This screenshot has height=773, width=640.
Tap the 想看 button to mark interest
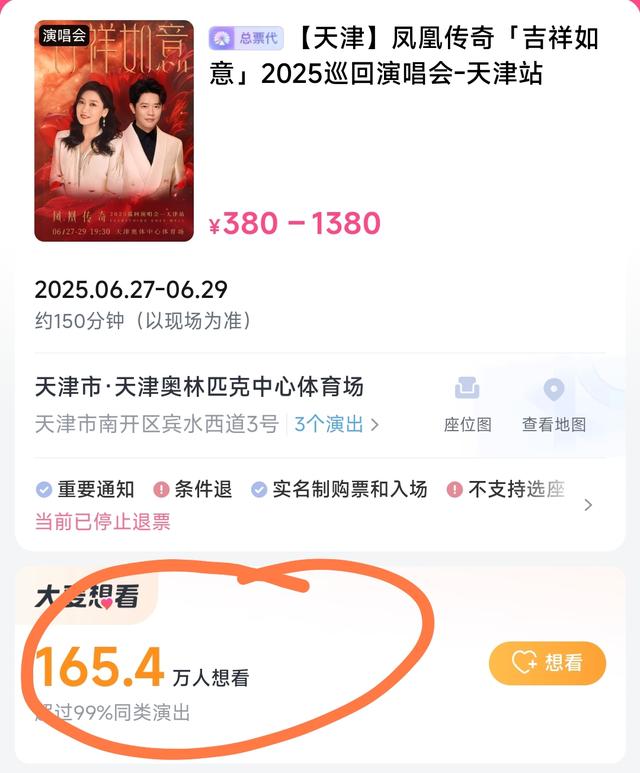(547, 662)
